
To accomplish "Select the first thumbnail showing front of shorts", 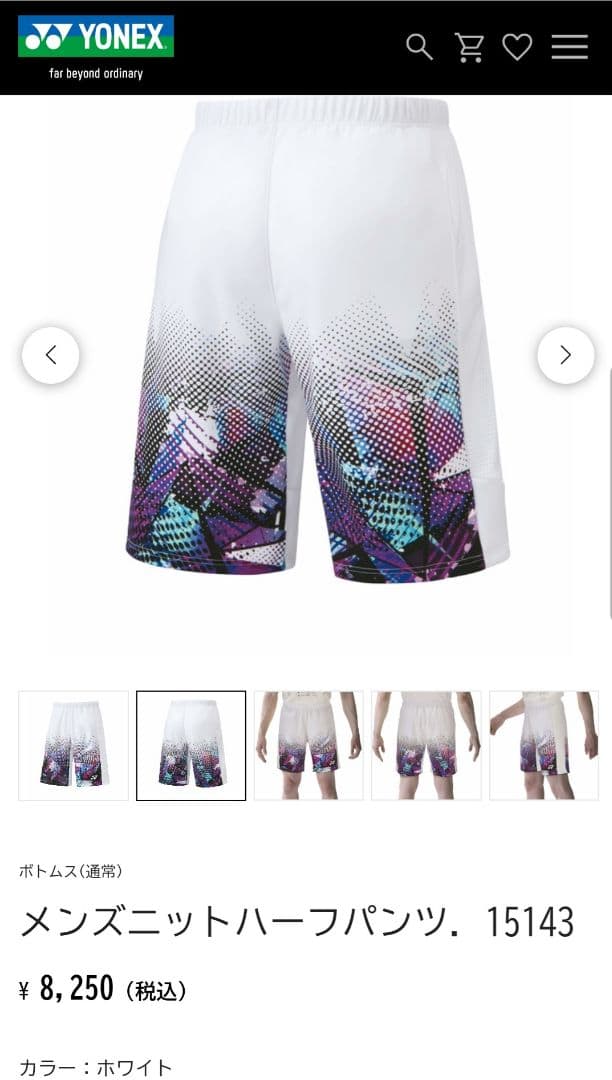I will point(74,745).
